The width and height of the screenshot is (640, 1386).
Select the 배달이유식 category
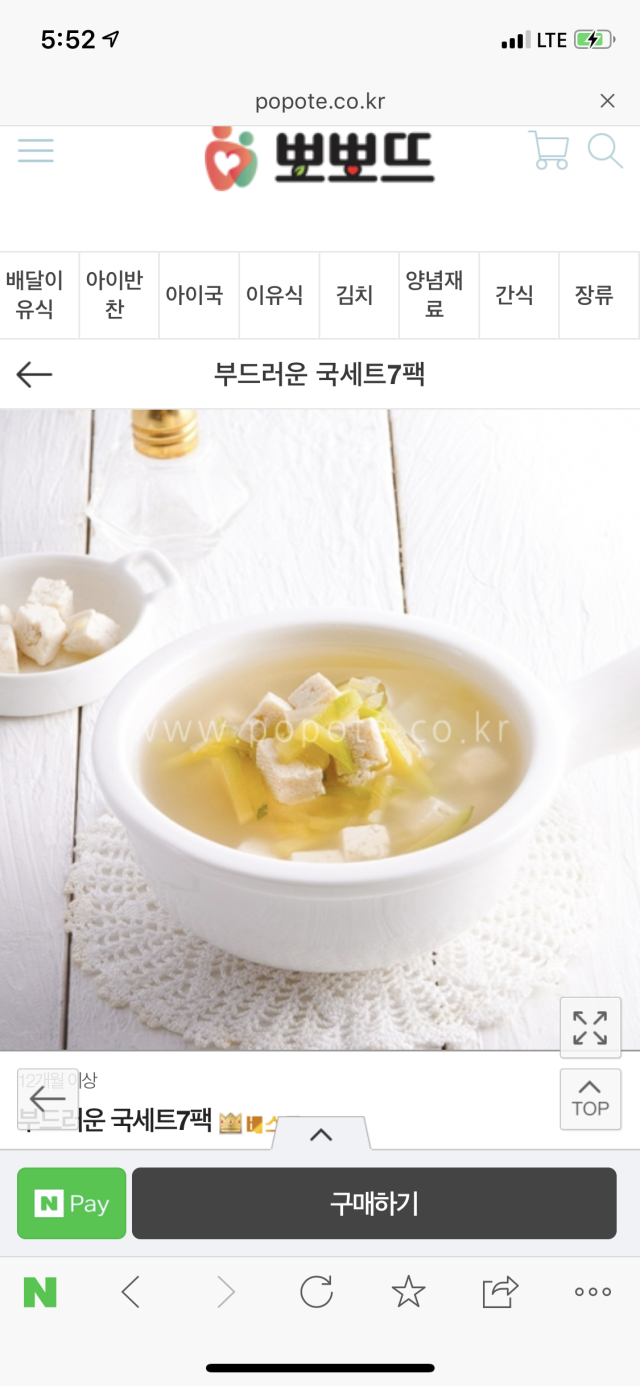34,295
